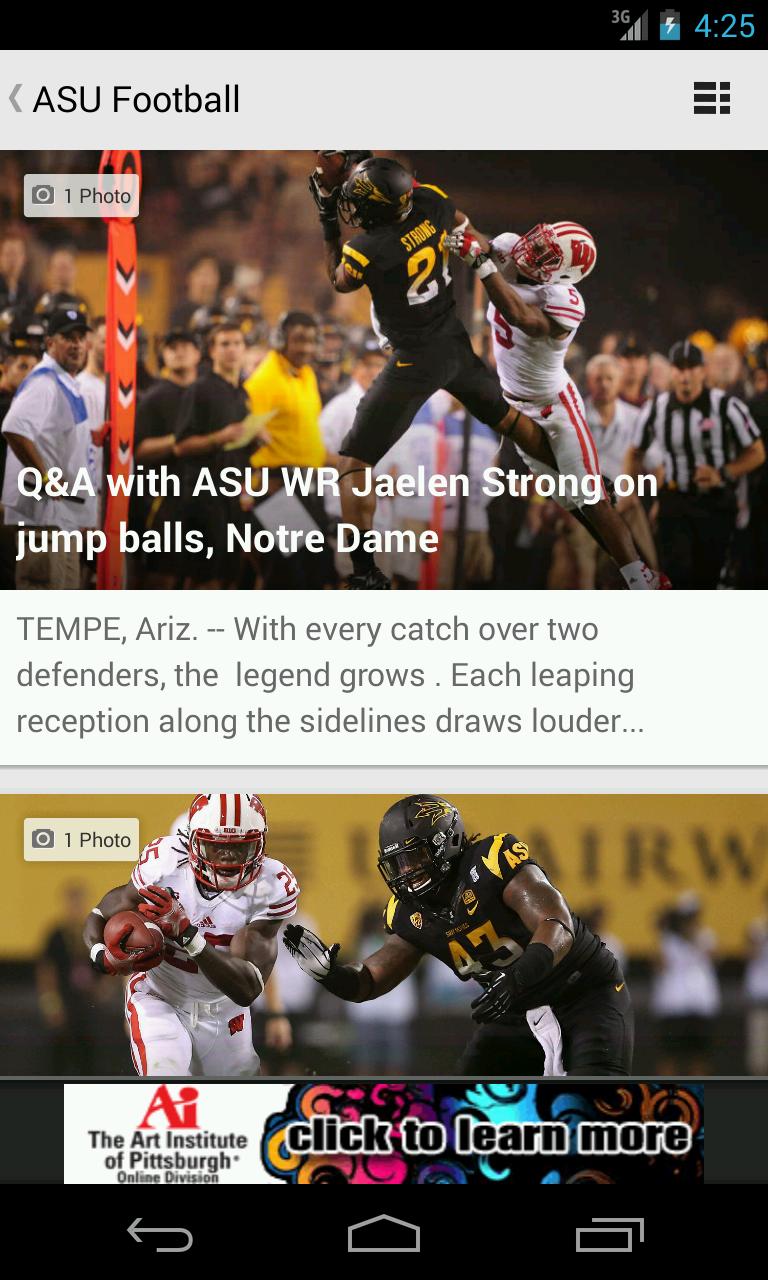Click the camera icon on bottom article photo badge
This screenshot has width=768, height=1280.
[42, 840]
